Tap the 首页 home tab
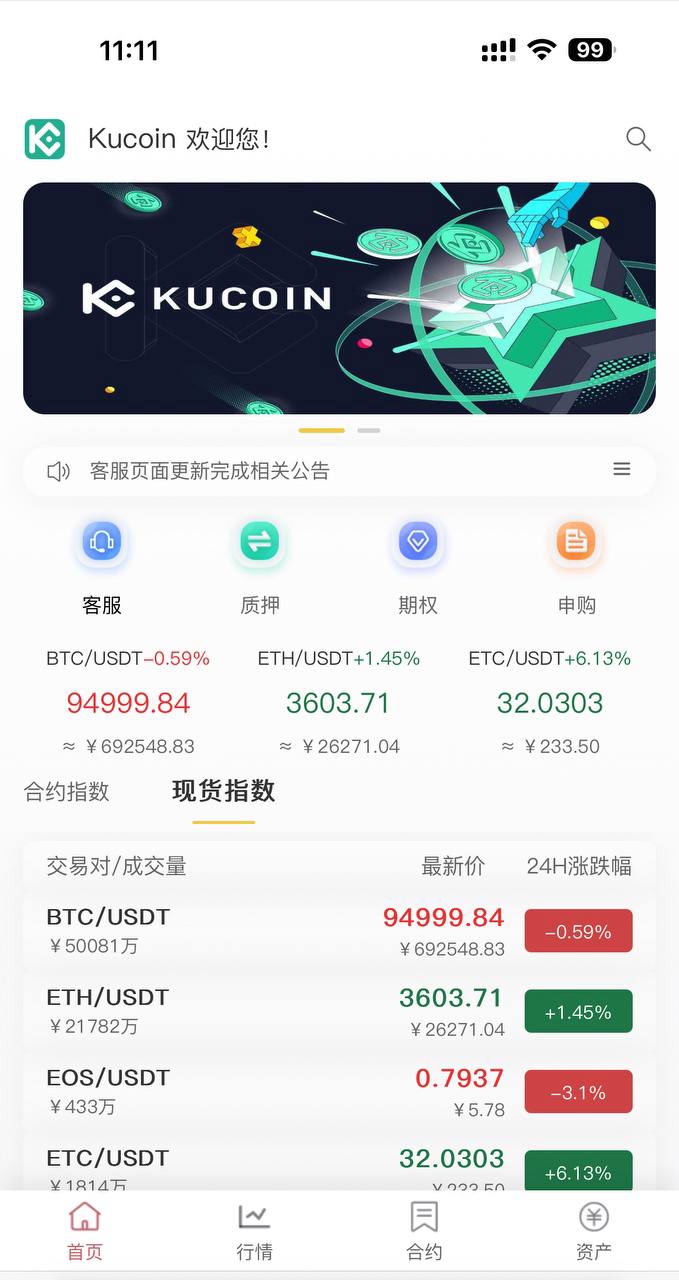 click(x=85, y=1231)
